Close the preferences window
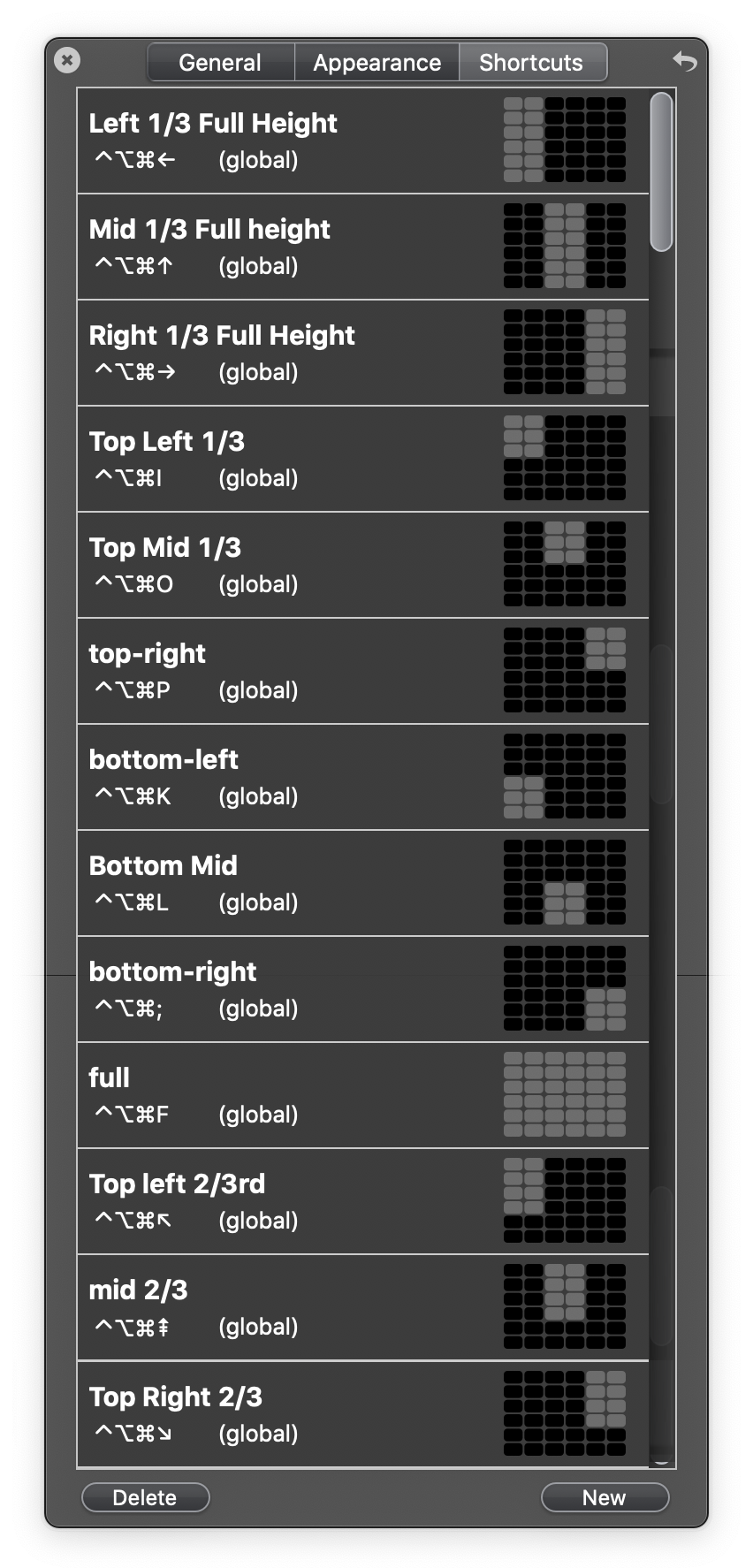The width and height of the screenshot is (753, 1568). [x=67, y=60]
